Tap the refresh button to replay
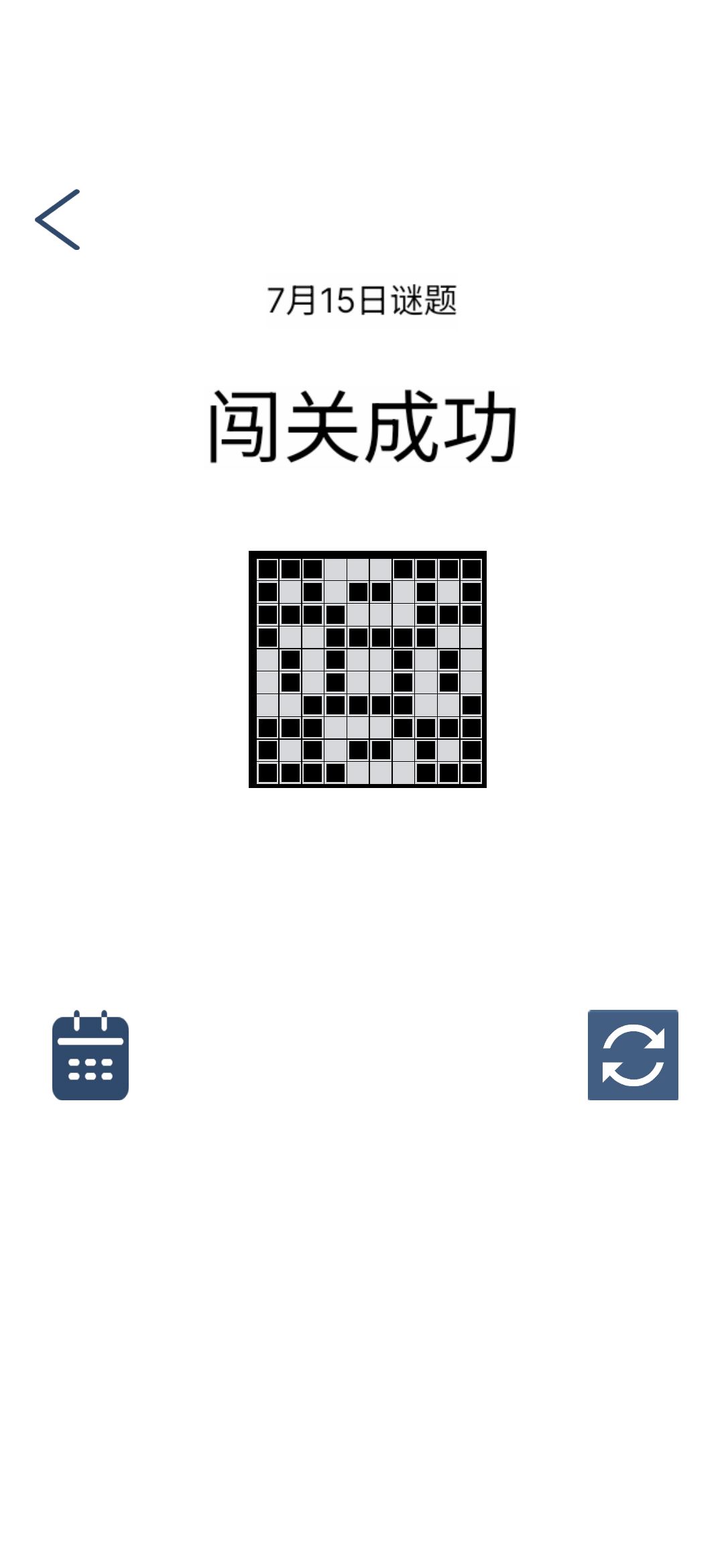This screenshot has width=724, height=1568. 633,1055
